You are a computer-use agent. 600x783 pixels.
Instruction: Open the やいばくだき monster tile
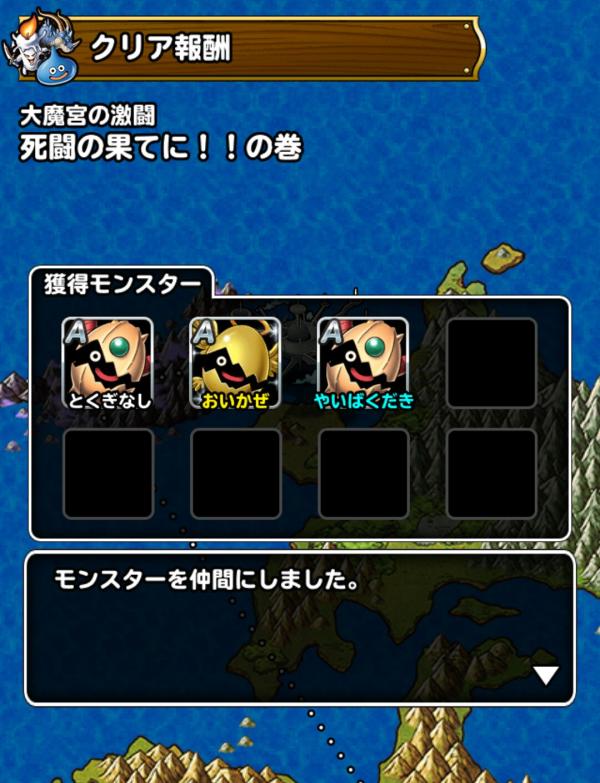tap(364, 362)
